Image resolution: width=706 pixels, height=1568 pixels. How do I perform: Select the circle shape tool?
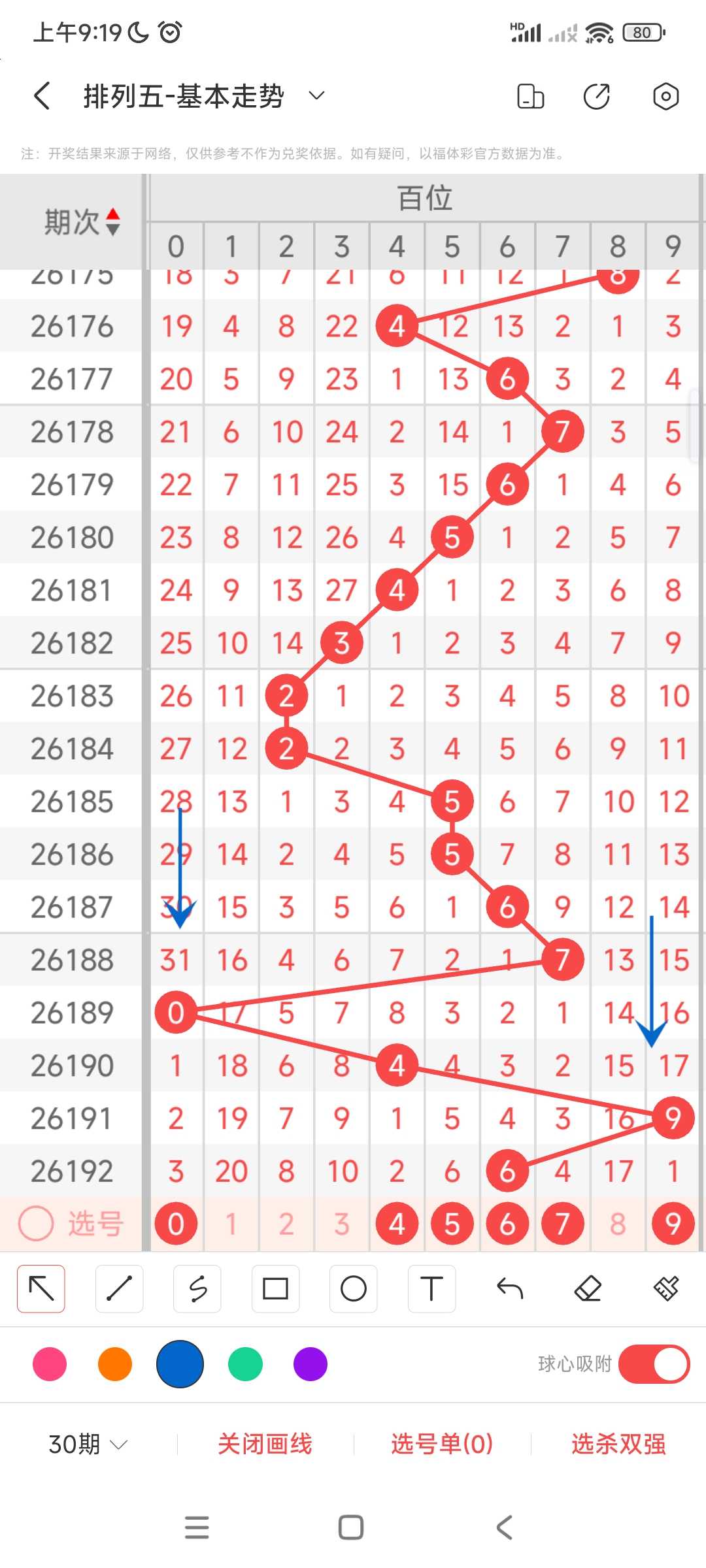pyautogui.click(x=354, y=1288)
